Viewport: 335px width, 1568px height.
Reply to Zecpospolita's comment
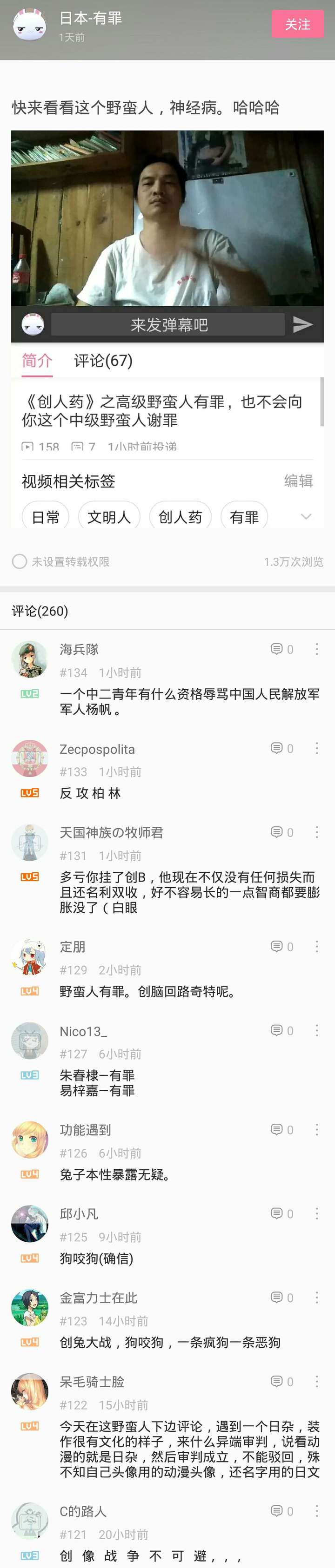281,749
